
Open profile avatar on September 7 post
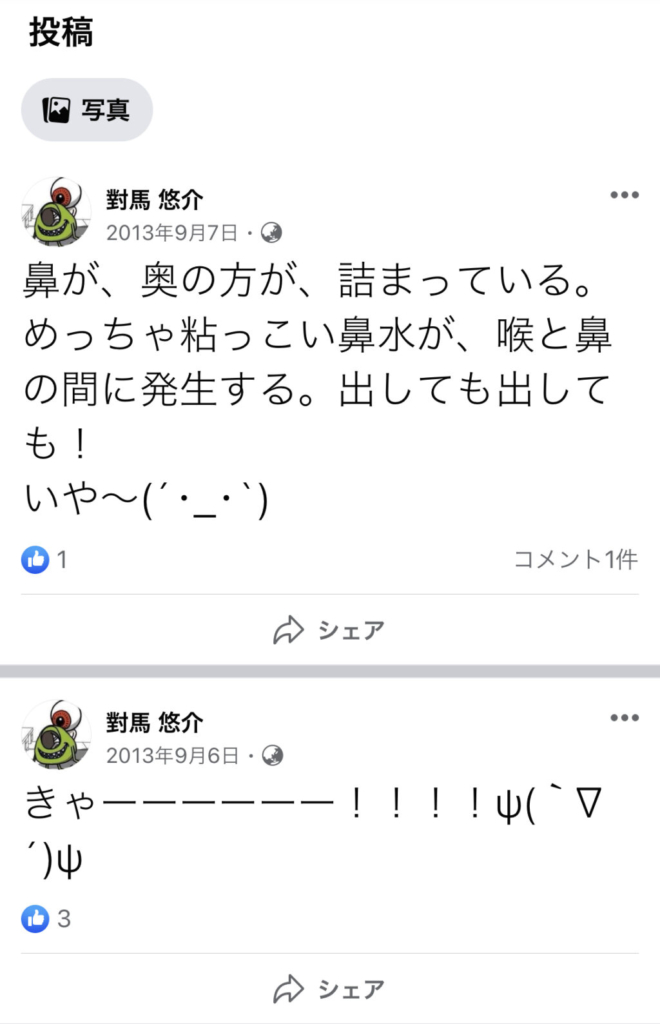point(56,213)
